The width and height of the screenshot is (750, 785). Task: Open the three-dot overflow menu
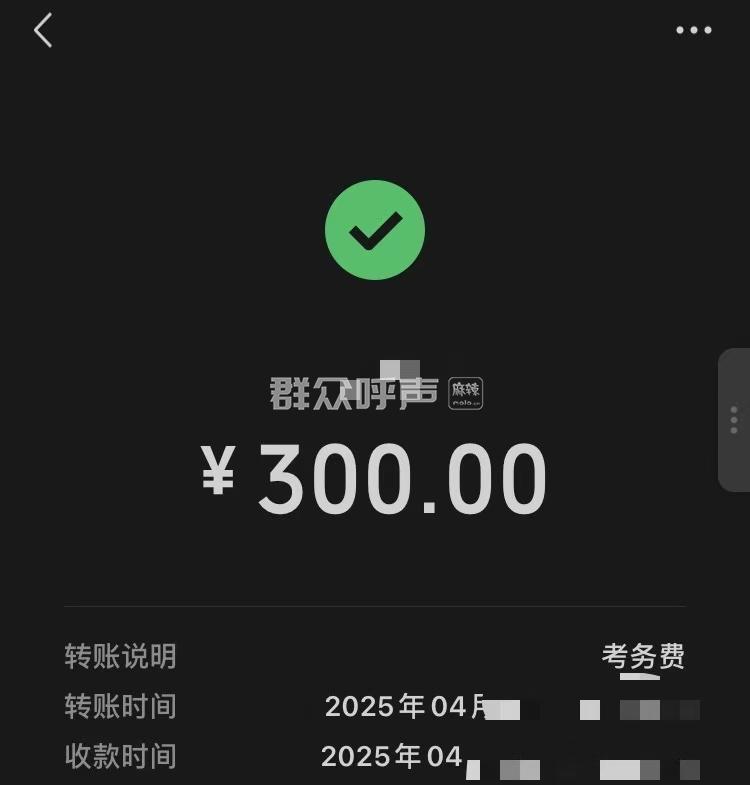pyautogui.click(x=693, y=30)
